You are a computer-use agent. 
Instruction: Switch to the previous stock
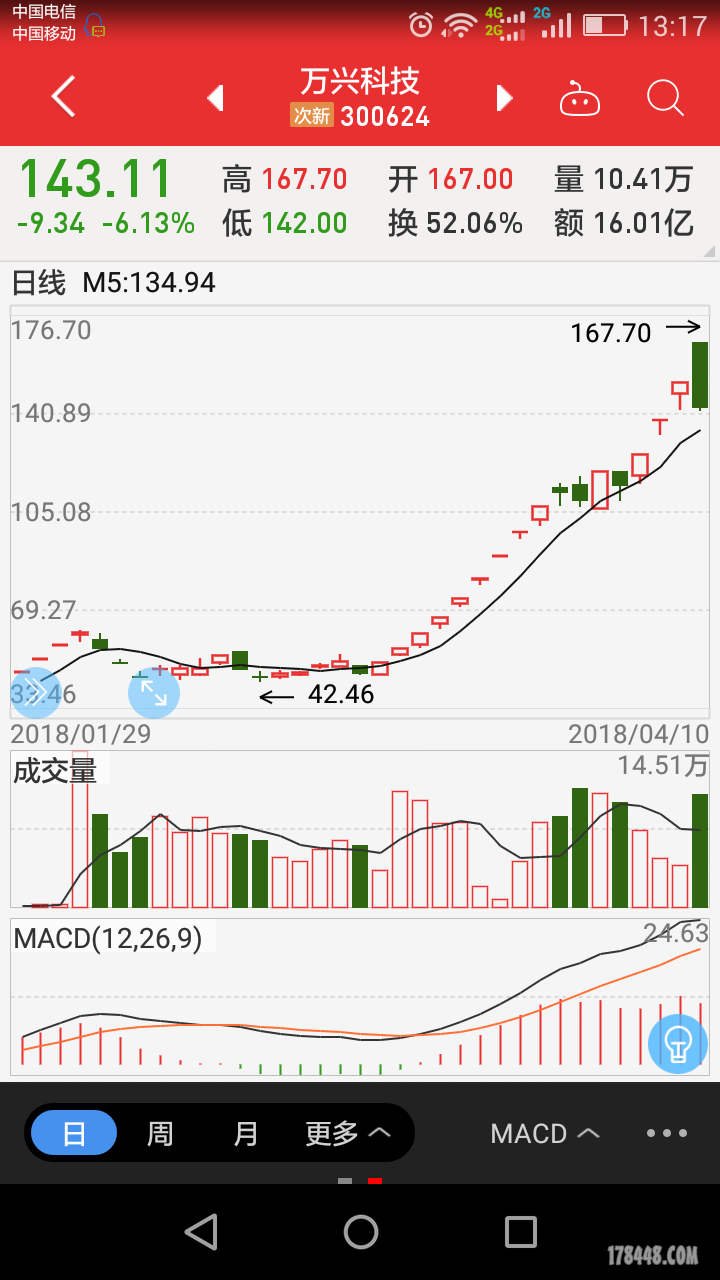[214, 98]
